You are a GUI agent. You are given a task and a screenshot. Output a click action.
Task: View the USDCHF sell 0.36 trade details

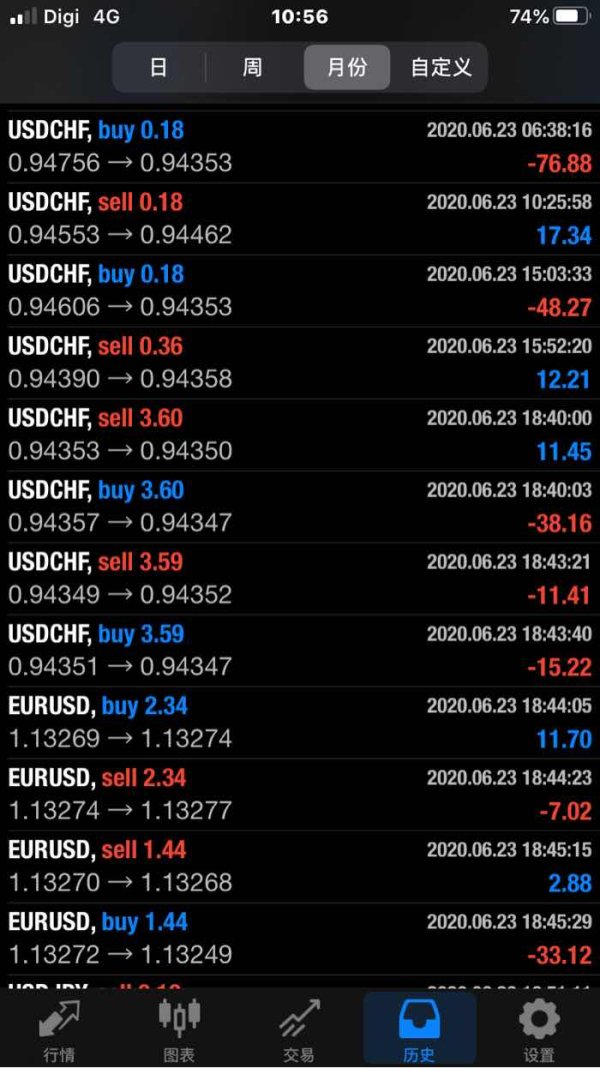[x=300, y=362]
